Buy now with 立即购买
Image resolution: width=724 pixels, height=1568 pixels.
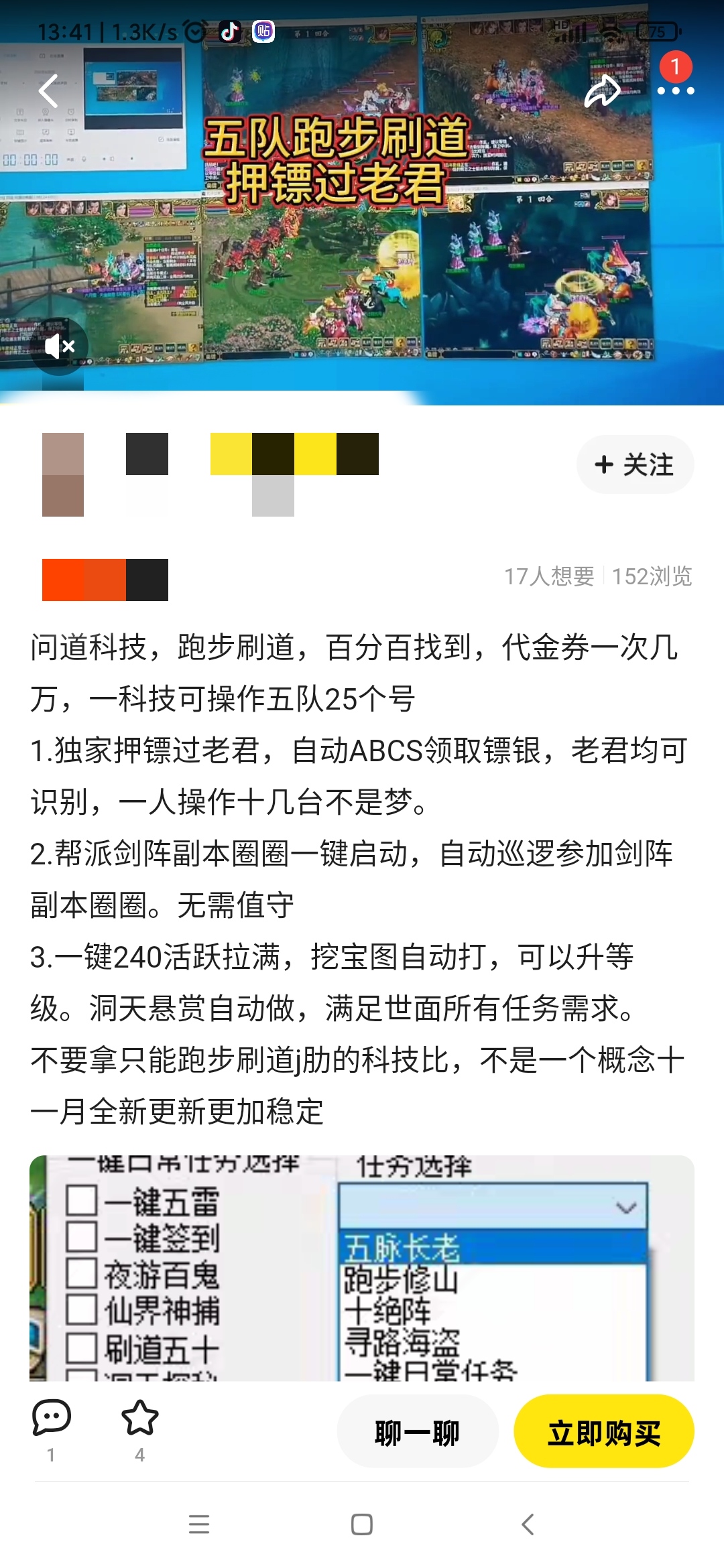pos(603,1432)
